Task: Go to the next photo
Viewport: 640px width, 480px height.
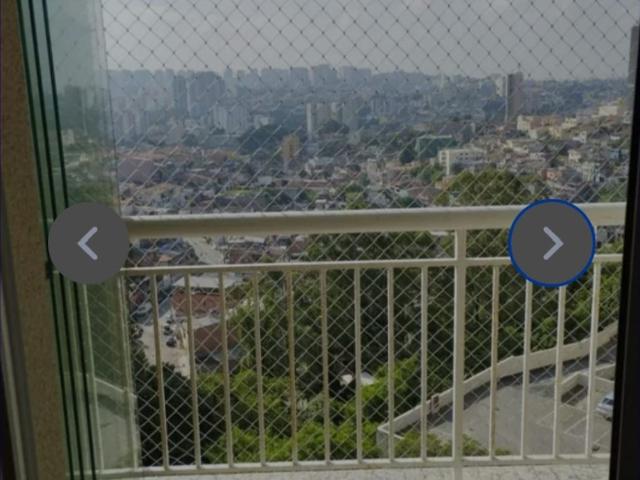Action: (x=552, y=243)
